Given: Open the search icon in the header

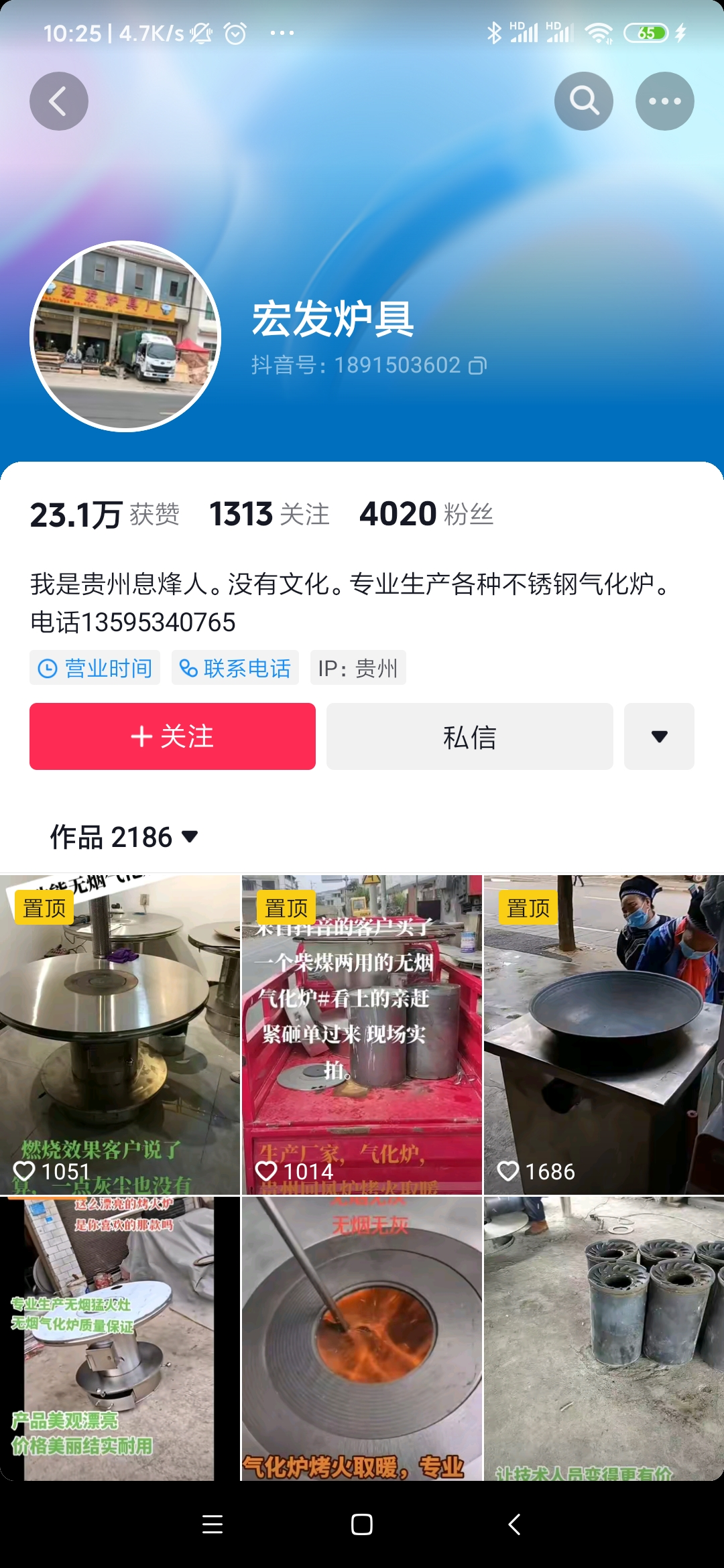Looking at the screenshot, I should coord(584,101).
